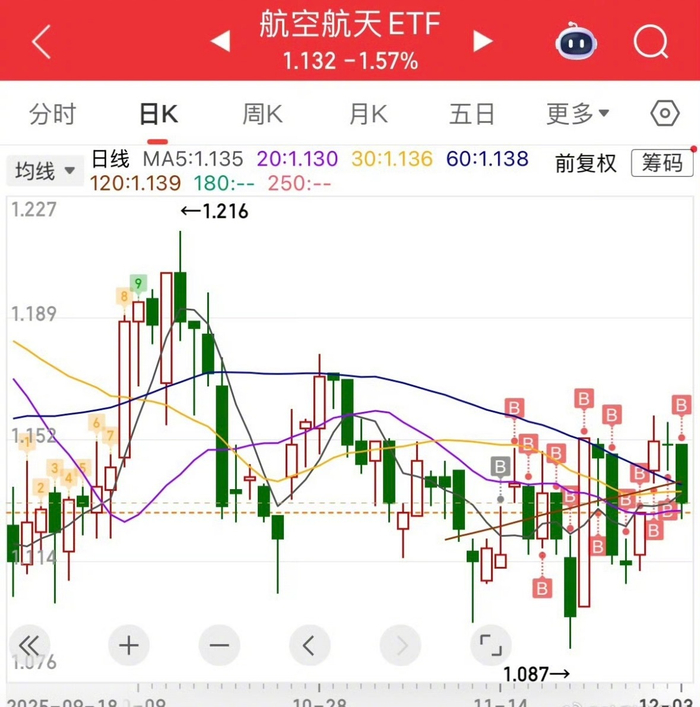
Task: Select the 日K tab
Action: 158,114
